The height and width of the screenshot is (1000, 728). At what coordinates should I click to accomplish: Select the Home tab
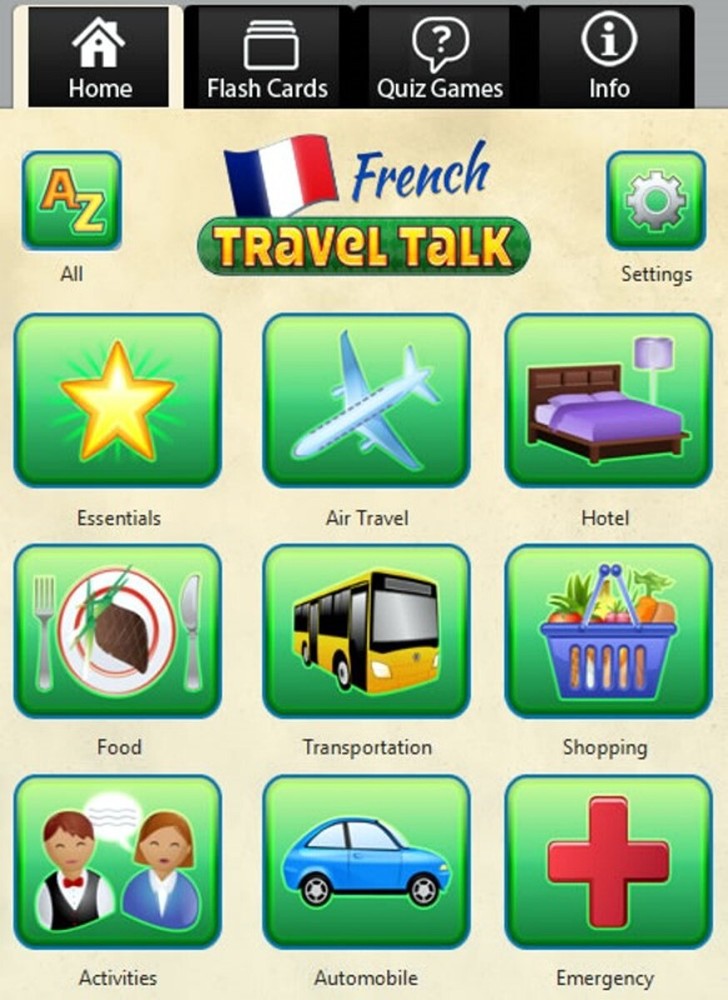(x=98, y=55)
